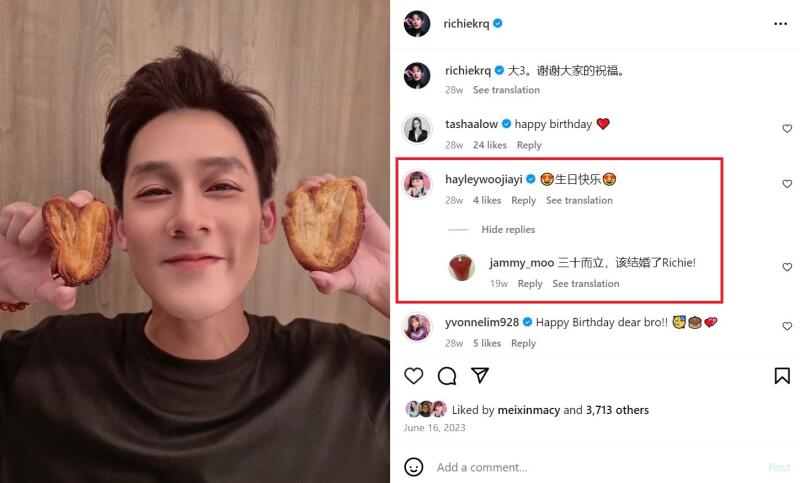This screenshot has width=800, height=483.
Task: Like hayleywoojiayi's comment
Action: tap(787, 184)
